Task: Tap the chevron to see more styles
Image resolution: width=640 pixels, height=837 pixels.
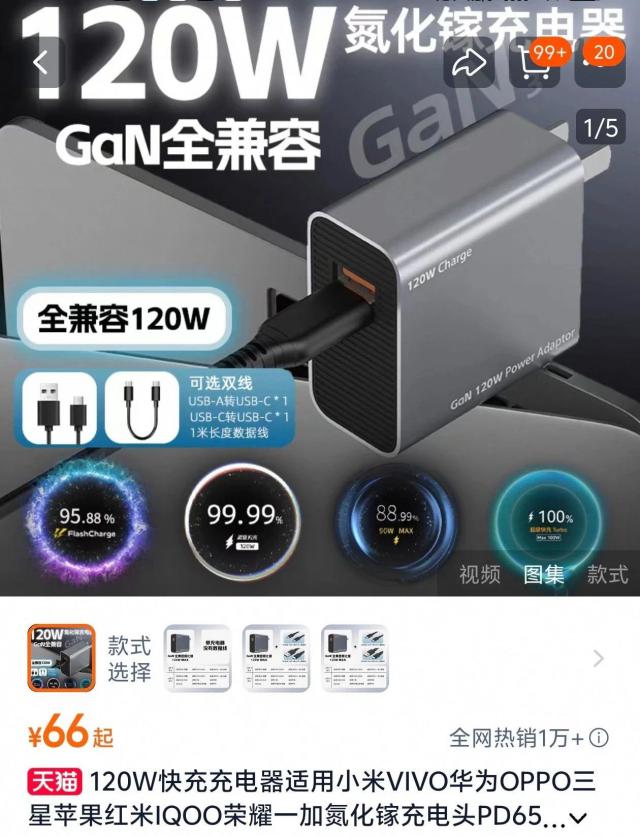Action: click(x=599, y=658)
